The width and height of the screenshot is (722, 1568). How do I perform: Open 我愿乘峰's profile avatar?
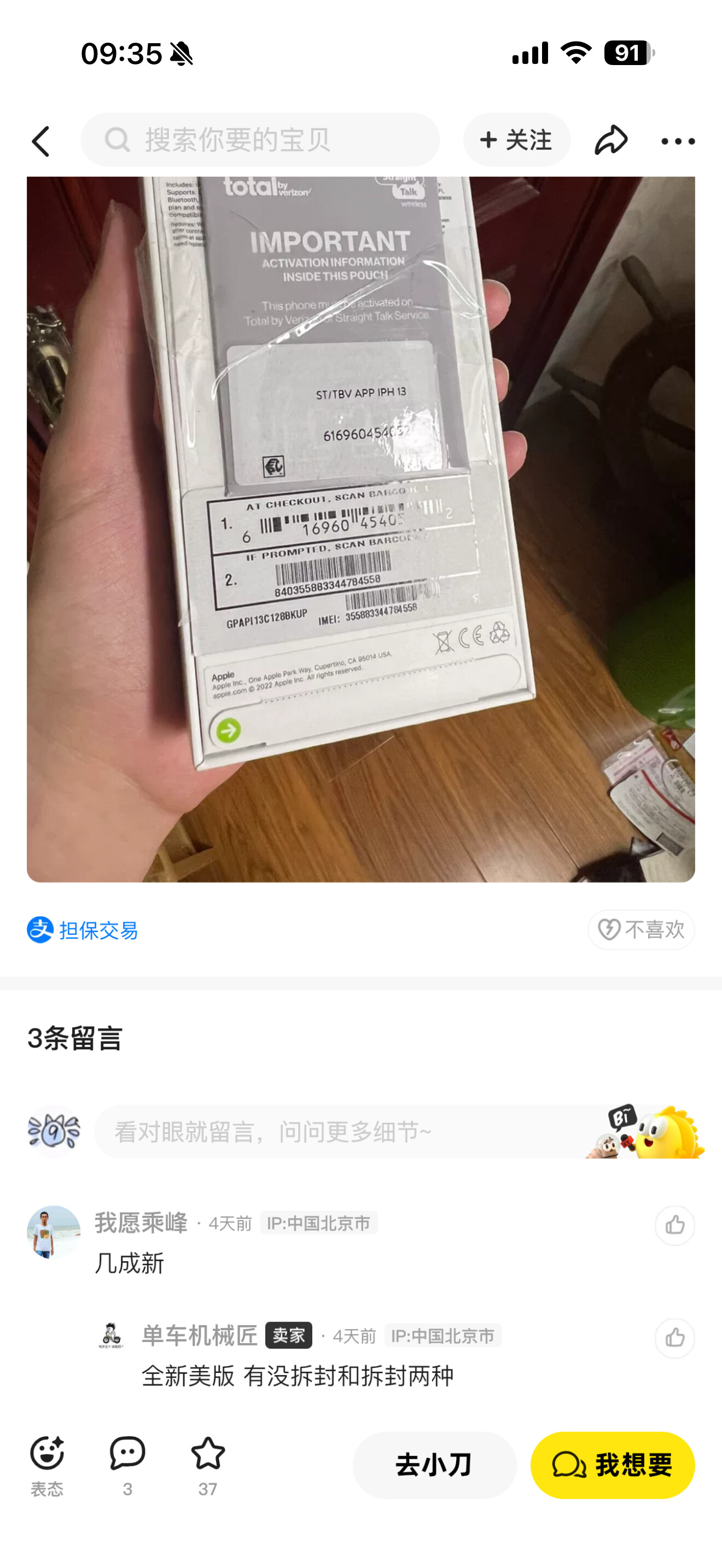click(x=54, y=1232)
